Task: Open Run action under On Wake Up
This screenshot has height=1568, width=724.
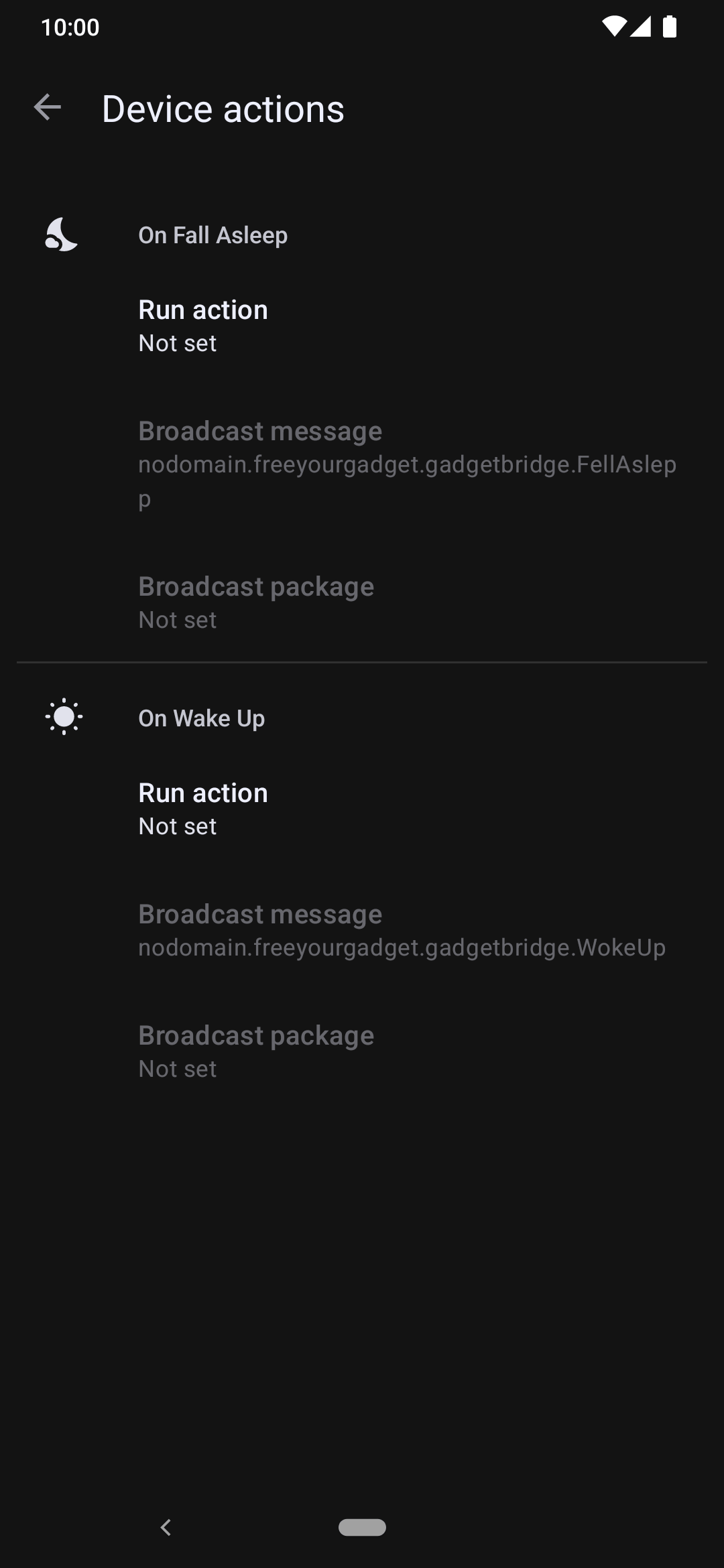Action: (x=362, y=809)
